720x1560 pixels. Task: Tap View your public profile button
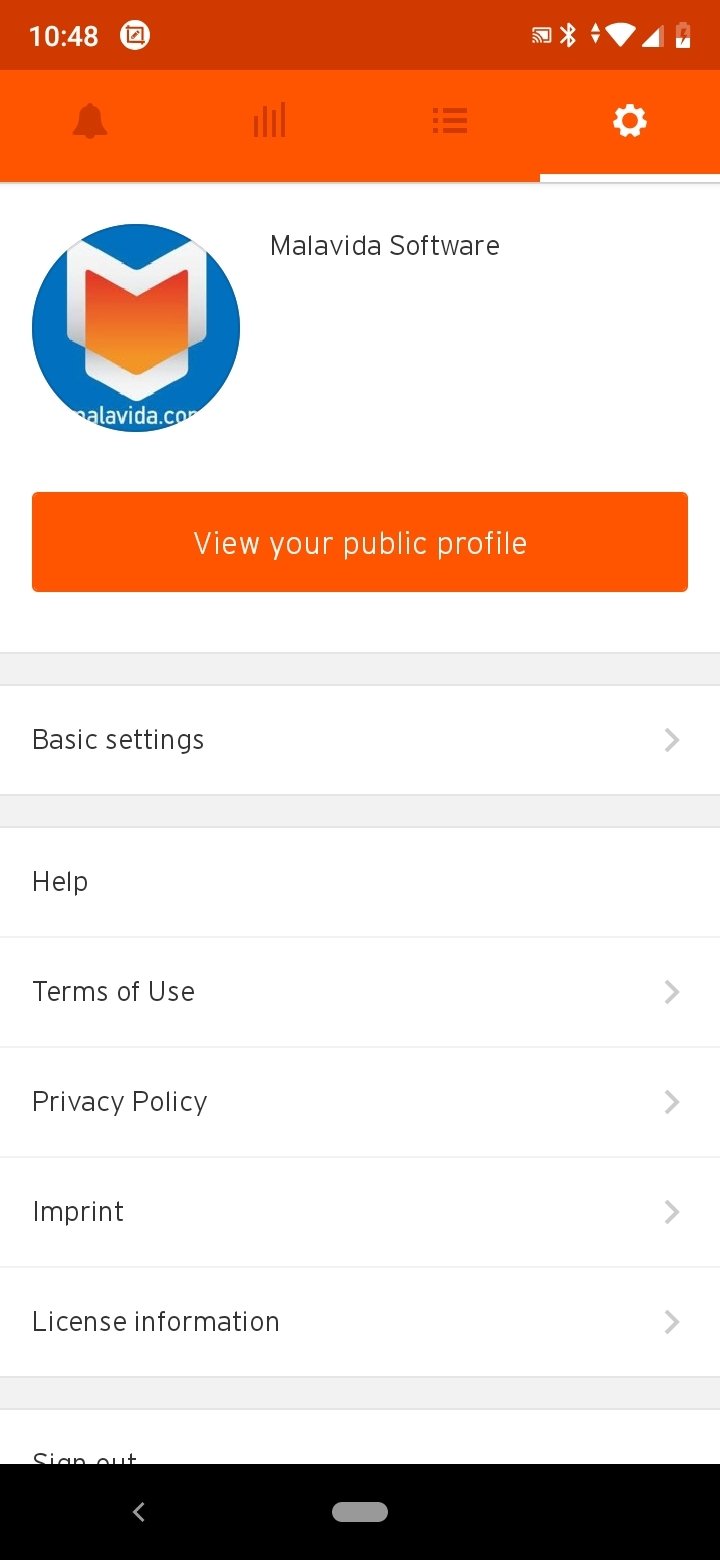pos(360,542)
